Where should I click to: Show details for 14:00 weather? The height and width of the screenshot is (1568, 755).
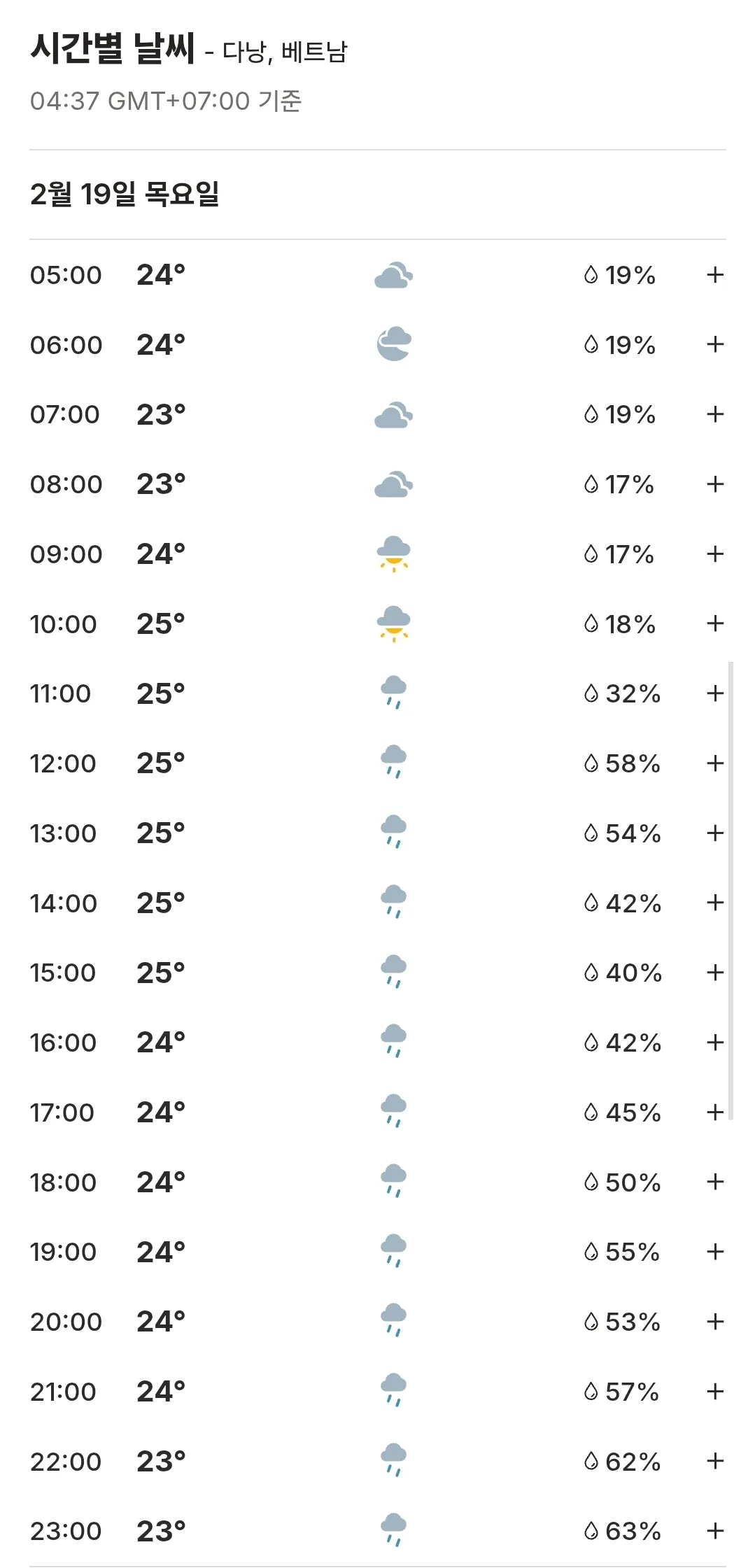click(714, 903)
